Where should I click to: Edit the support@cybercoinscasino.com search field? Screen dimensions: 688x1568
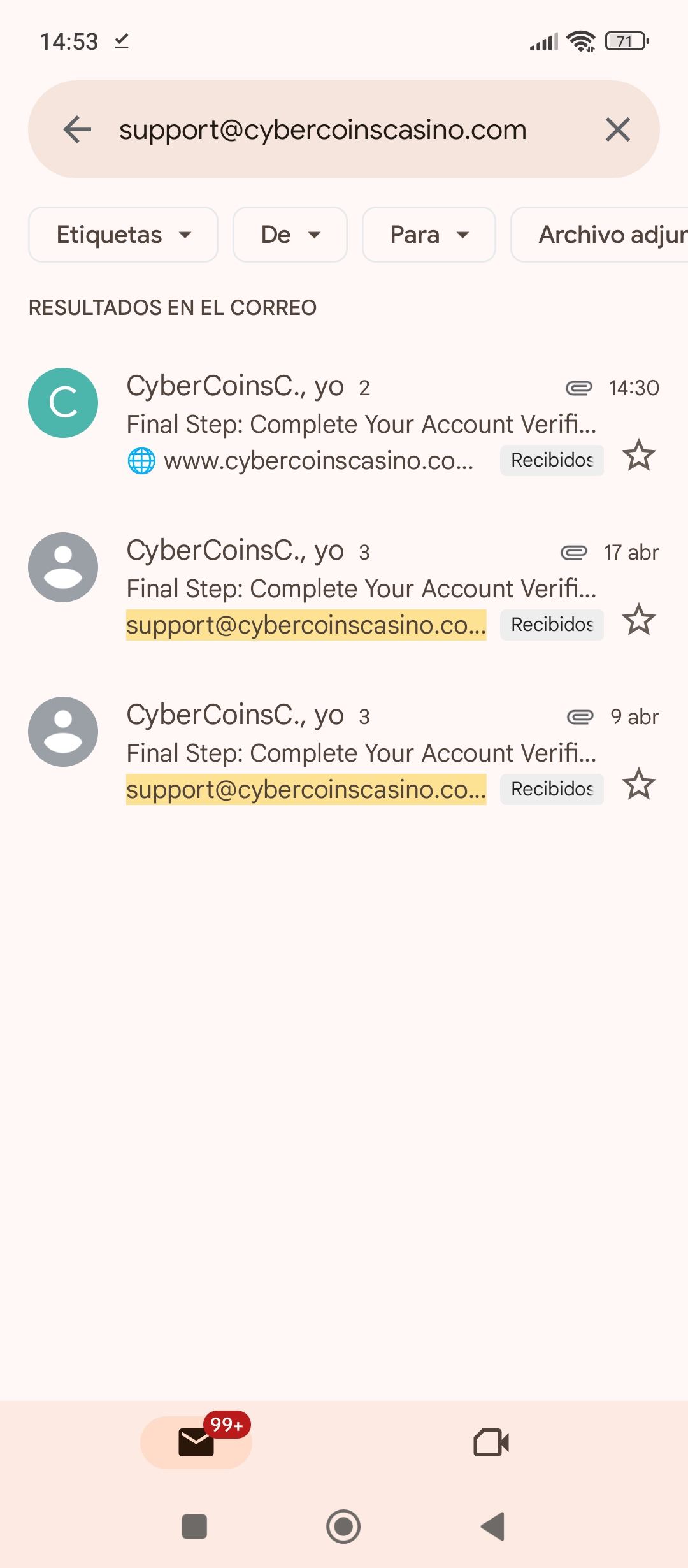pos(322,130)
